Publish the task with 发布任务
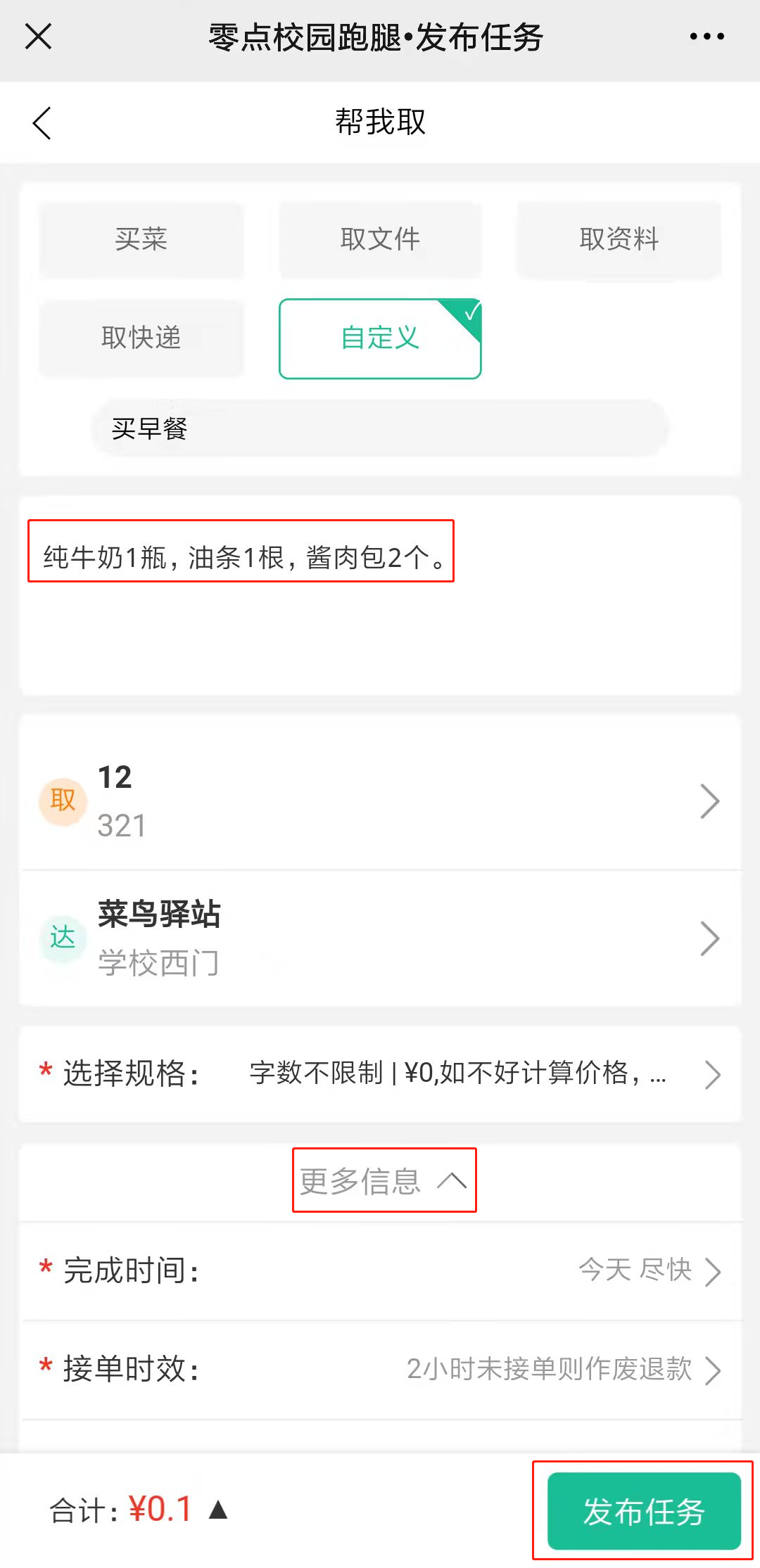The height and width of the screenshot is (1568, 760). pos(644,1511)
